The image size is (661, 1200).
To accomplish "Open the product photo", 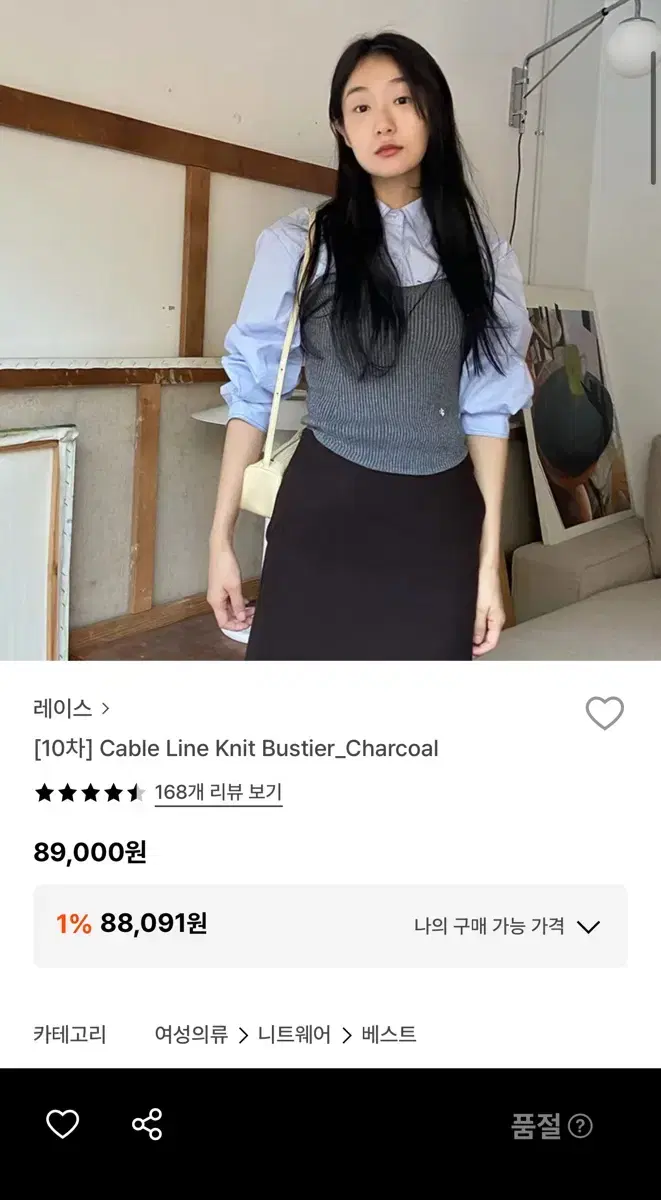I will (x=330, y=330).
